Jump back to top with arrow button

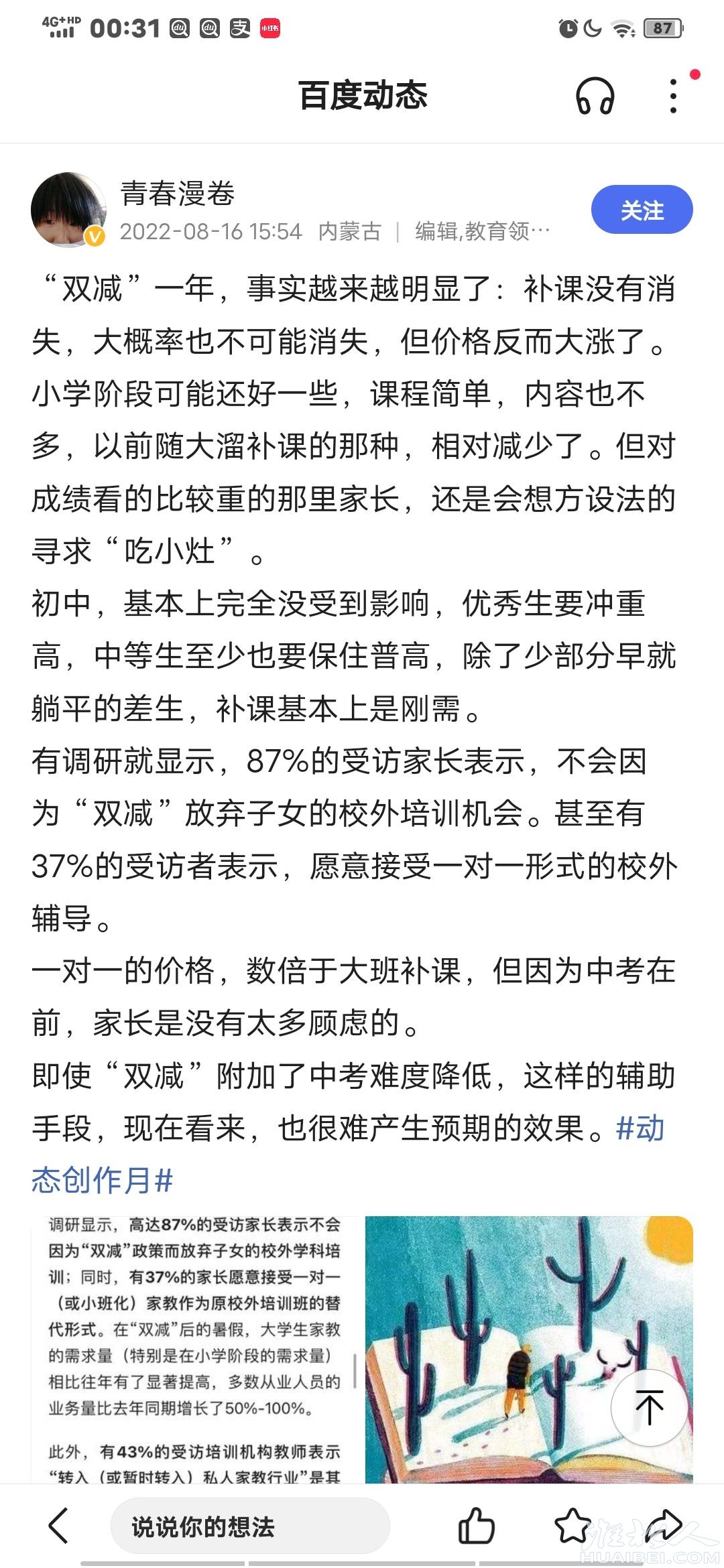click(648, 1406)
